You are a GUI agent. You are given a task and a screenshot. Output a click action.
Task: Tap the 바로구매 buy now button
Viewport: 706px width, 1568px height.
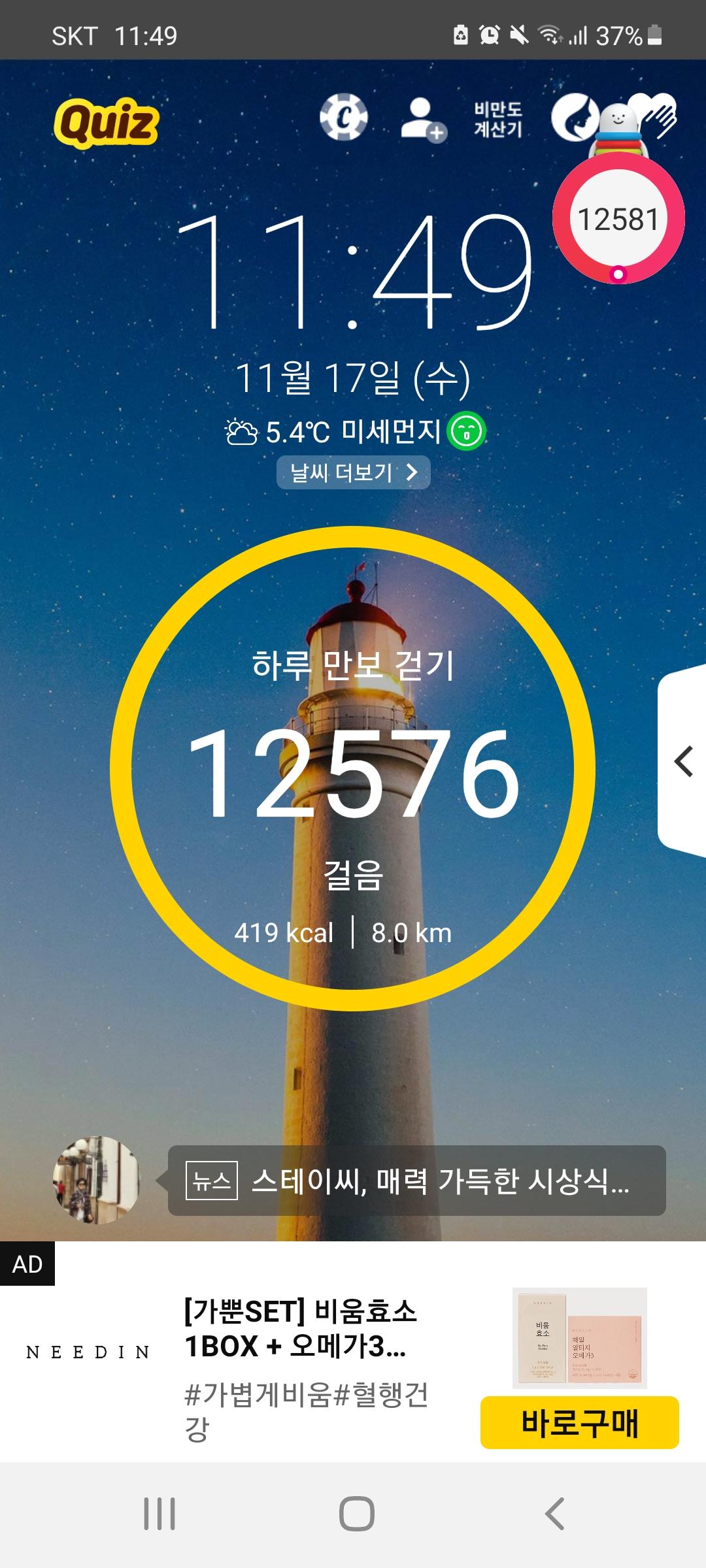[x=579, y=1422]
